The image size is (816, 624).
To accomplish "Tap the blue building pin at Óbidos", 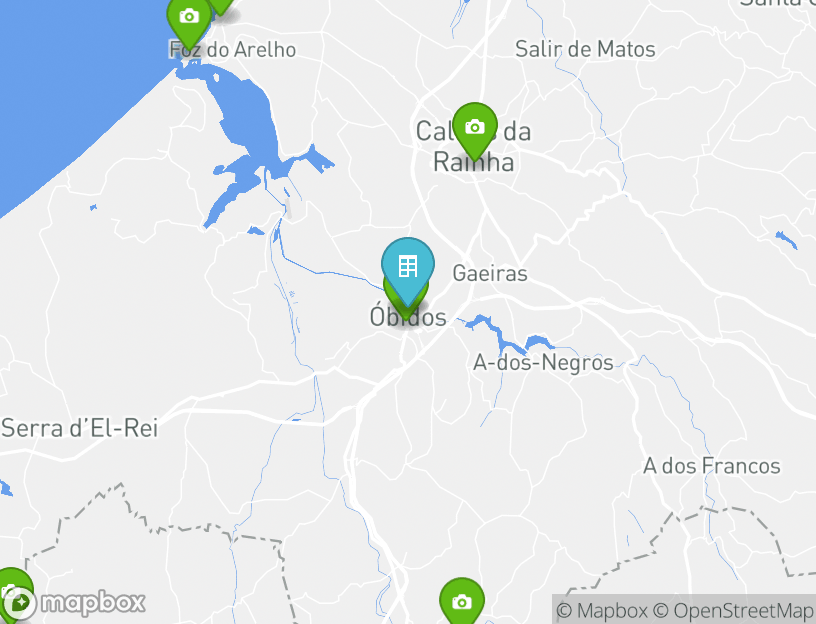I will click(x=407, y=266).
